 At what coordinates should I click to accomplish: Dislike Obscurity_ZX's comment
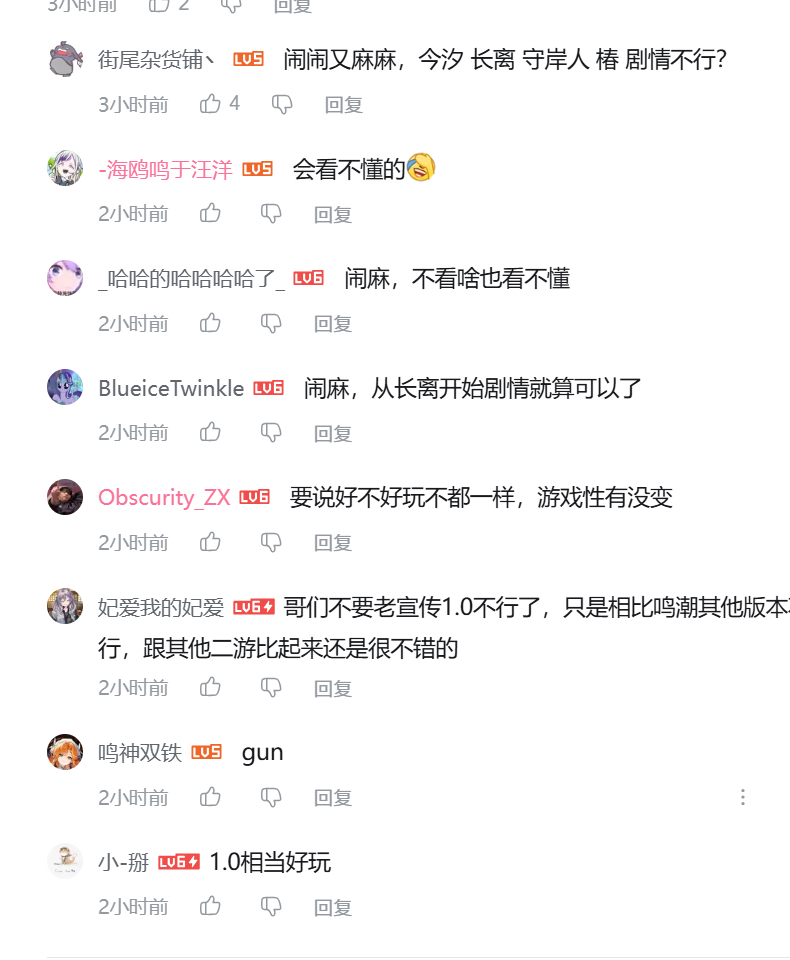pyautogui.click(x=271, y=542)
